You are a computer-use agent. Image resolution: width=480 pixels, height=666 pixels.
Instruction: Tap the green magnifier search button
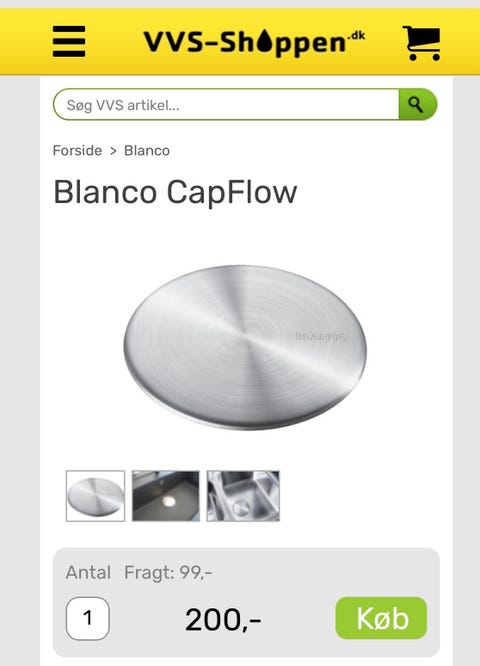point(418,104)
